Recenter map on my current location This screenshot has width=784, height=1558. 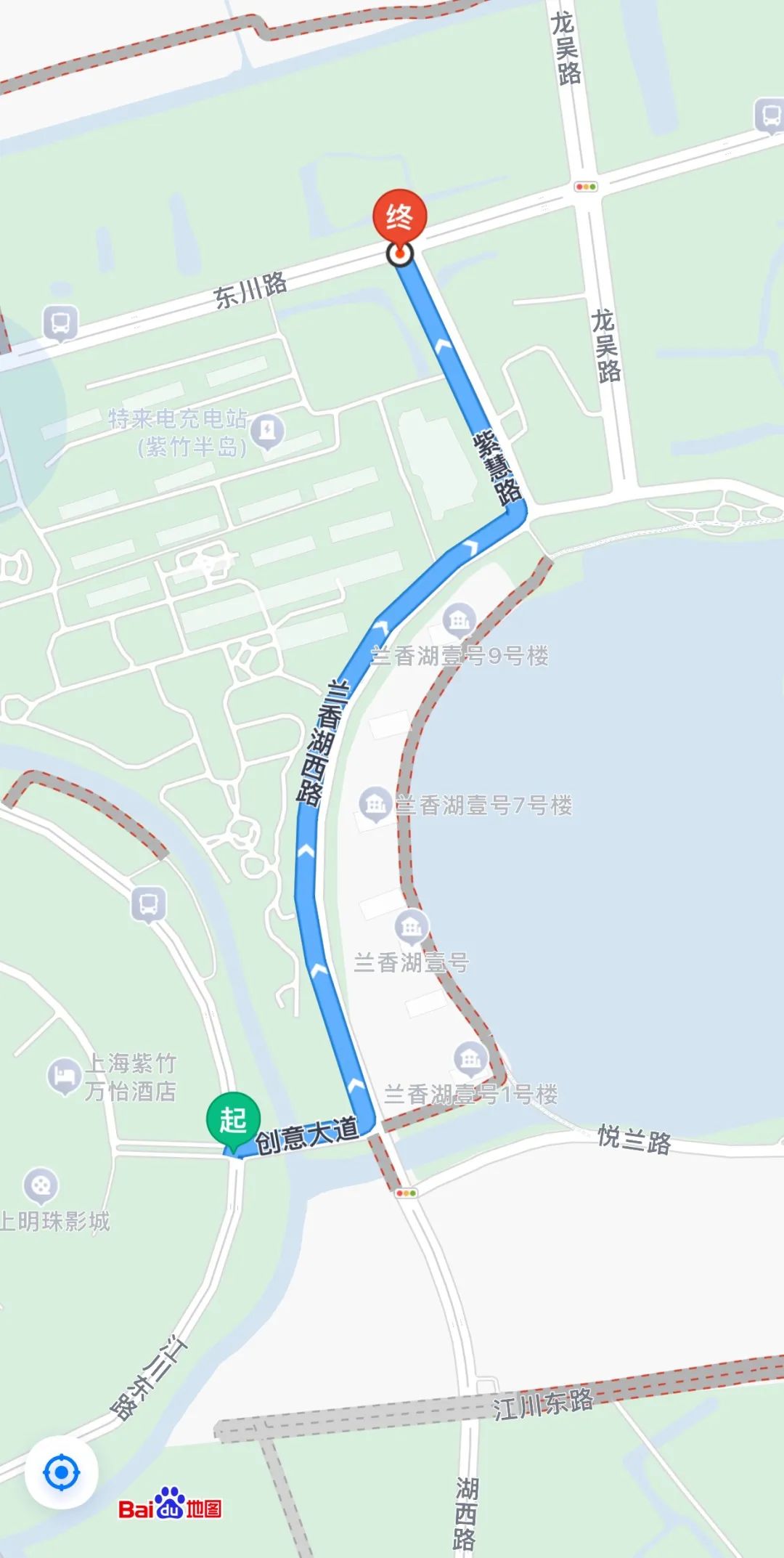[x=62, y=1473]
